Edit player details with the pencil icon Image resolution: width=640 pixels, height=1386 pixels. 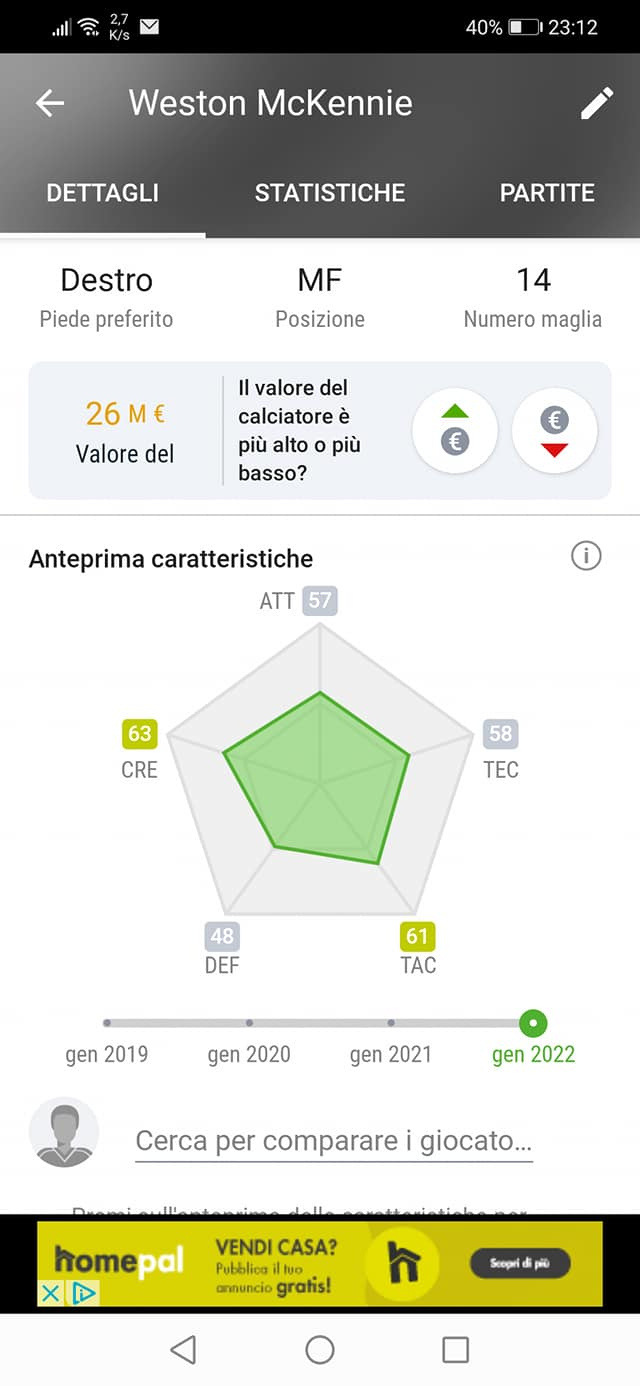(x=597, y=103)
